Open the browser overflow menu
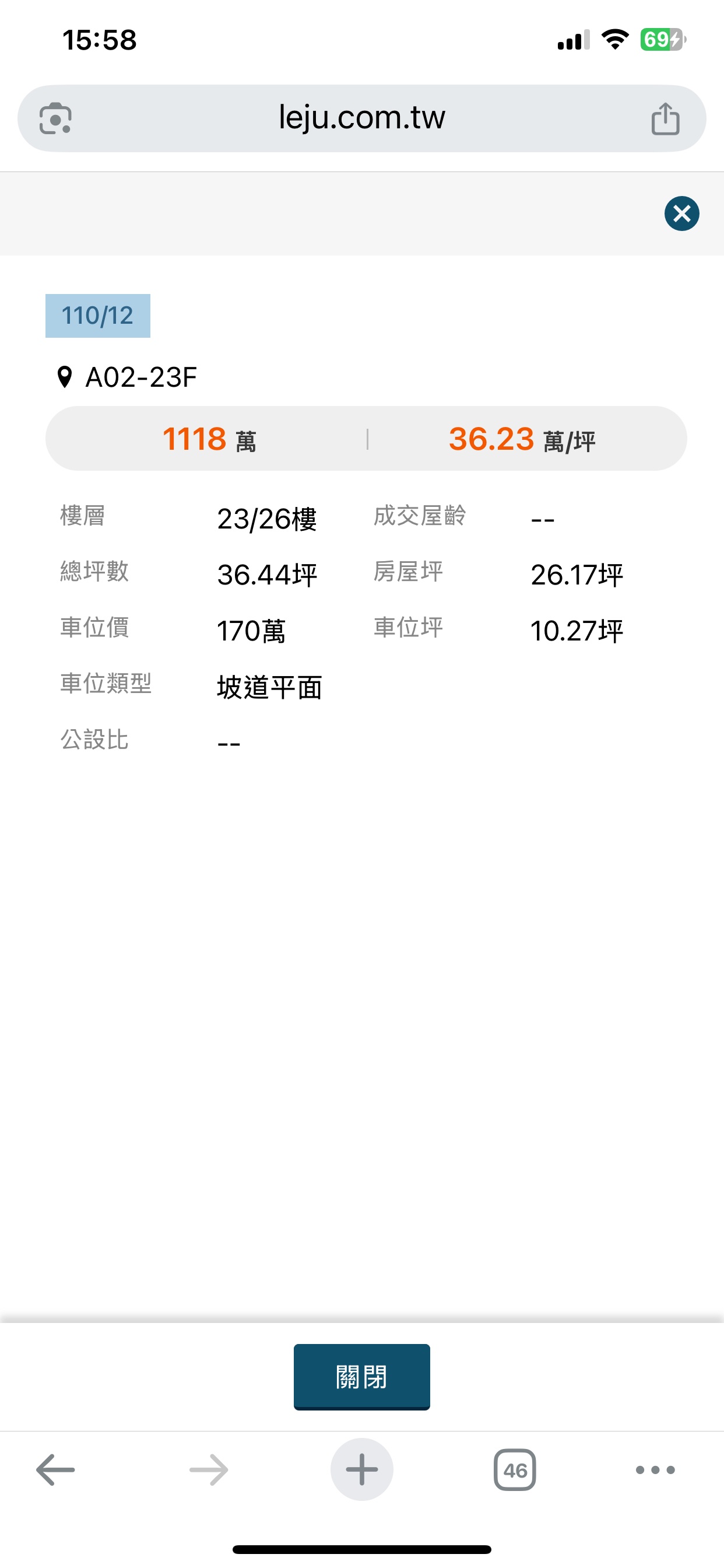Viewport: 724px width, 1568px height. (655, 1469)
